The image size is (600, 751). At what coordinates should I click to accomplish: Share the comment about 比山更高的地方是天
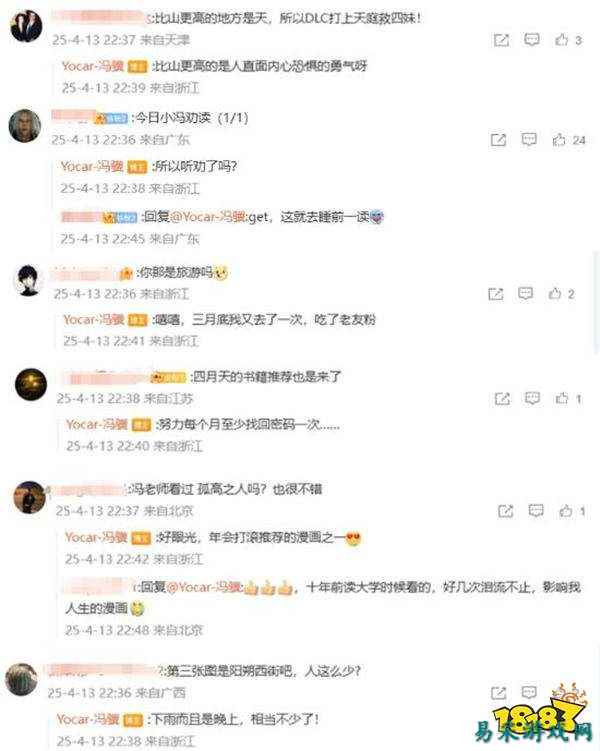501,40
